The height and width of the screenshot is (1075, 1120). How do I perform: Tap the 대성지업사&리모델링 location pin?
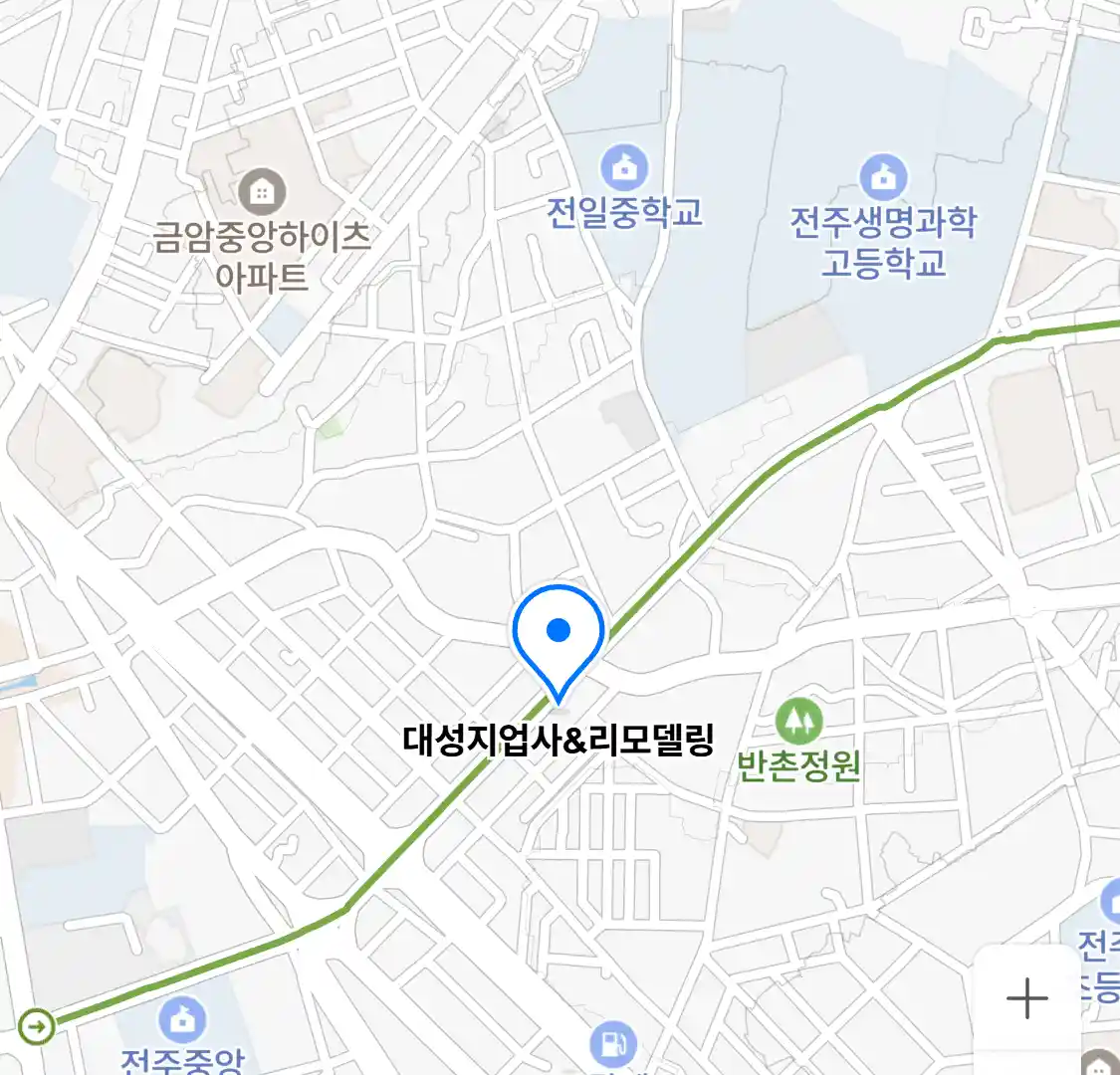click(559, 637)
